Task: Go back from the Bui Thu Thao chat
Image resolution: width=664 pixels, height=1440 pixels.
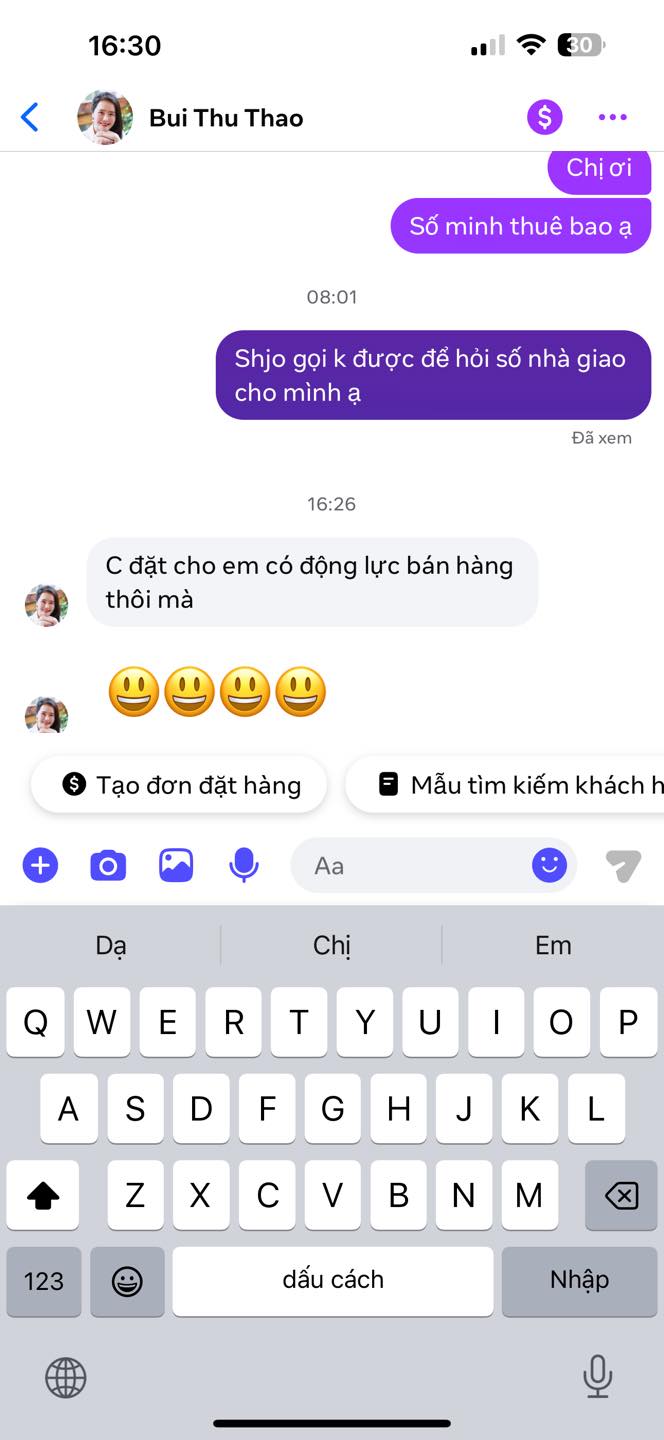Action: point(30,118)
